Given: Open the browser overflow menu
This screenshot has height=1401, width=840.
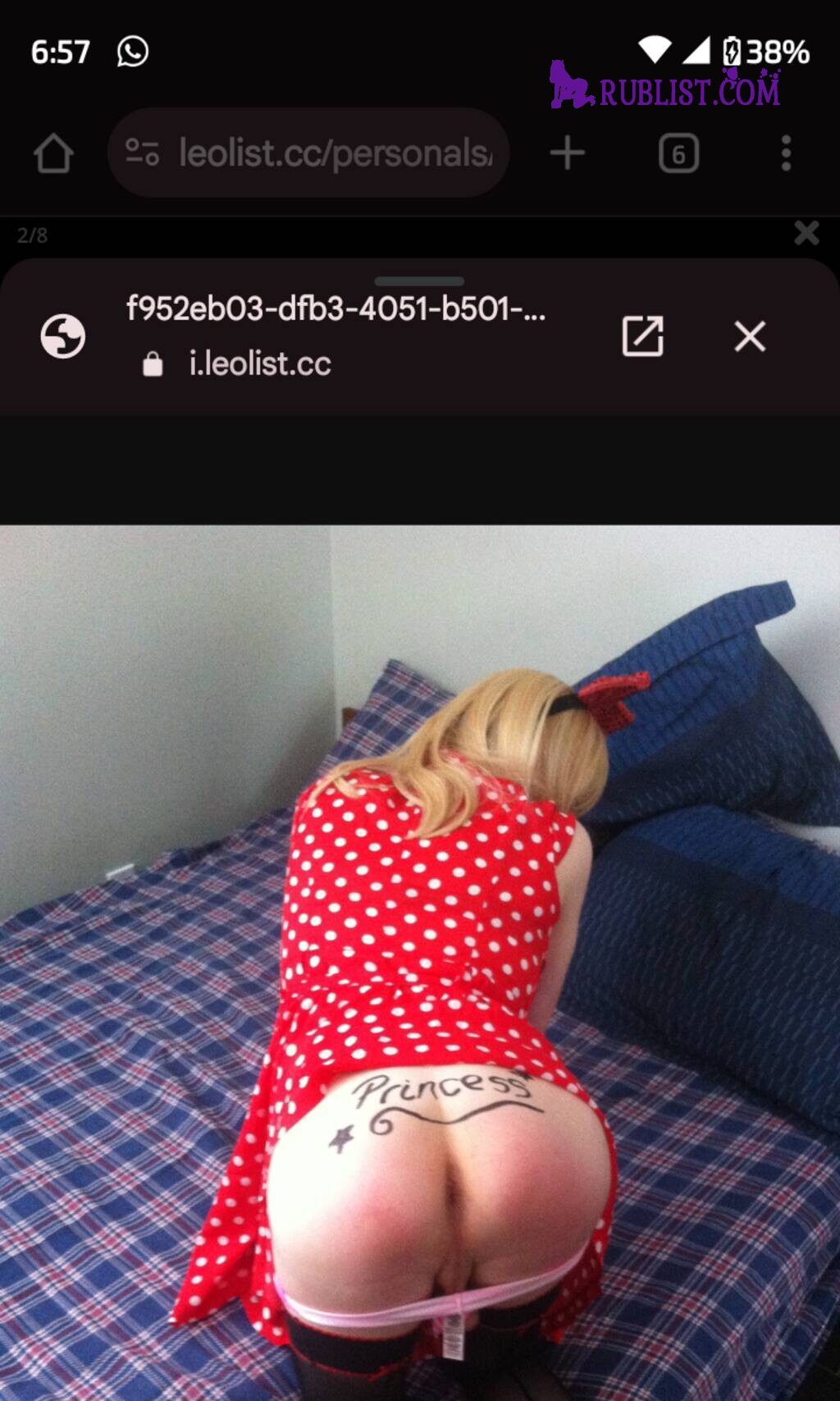Looking at the screenshot, I should [x=786, y=153].
